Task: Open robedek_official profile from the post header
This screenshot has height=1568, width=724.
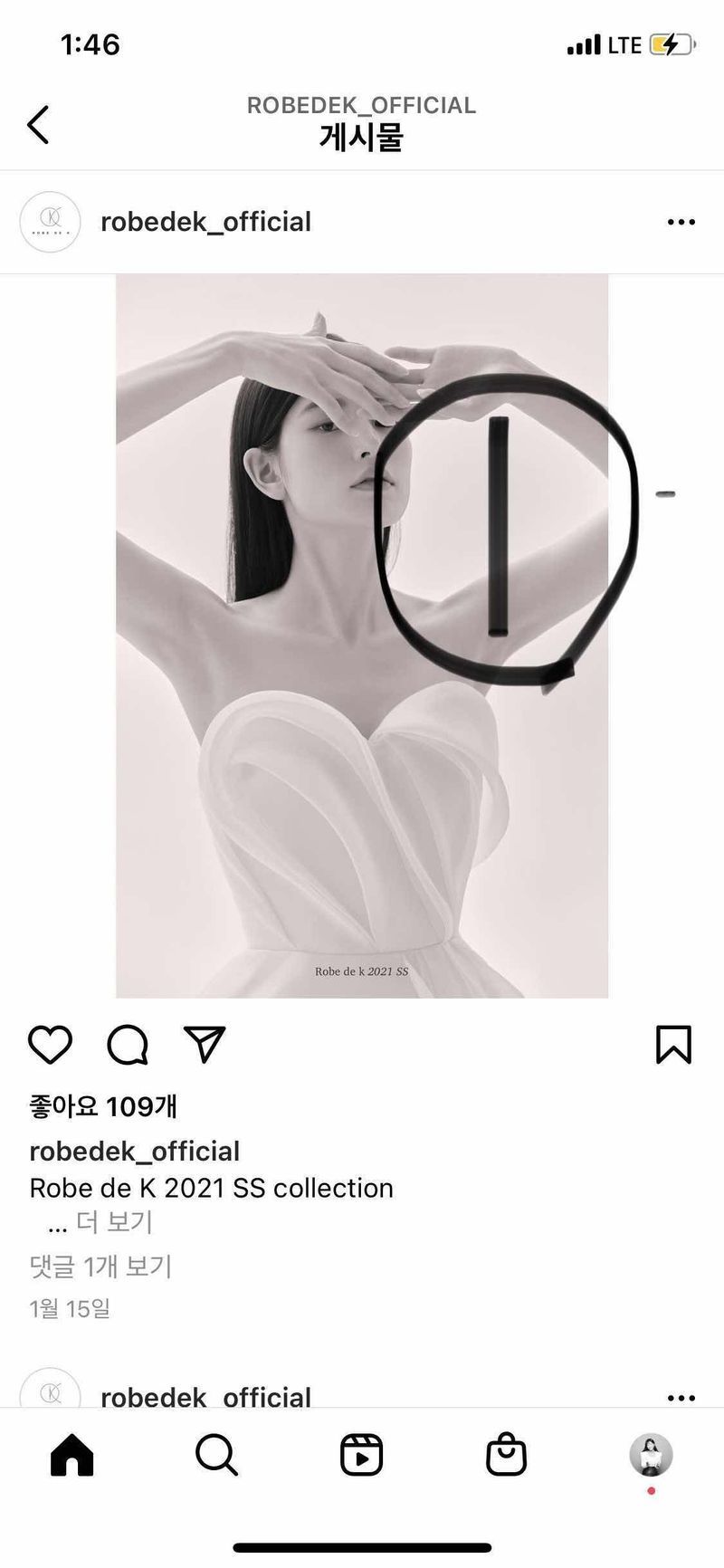Action: [x=205, y=222]
